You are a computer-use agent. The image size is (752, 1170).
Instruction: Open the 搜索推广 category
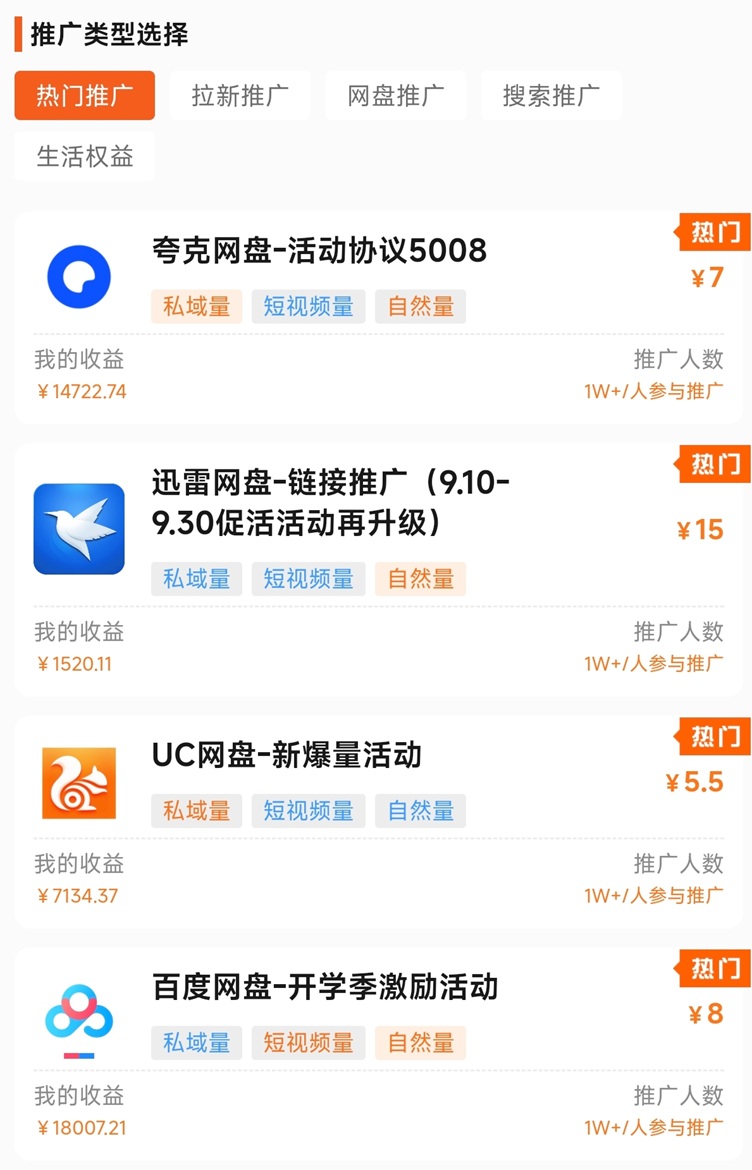click(x=551, y=96)
